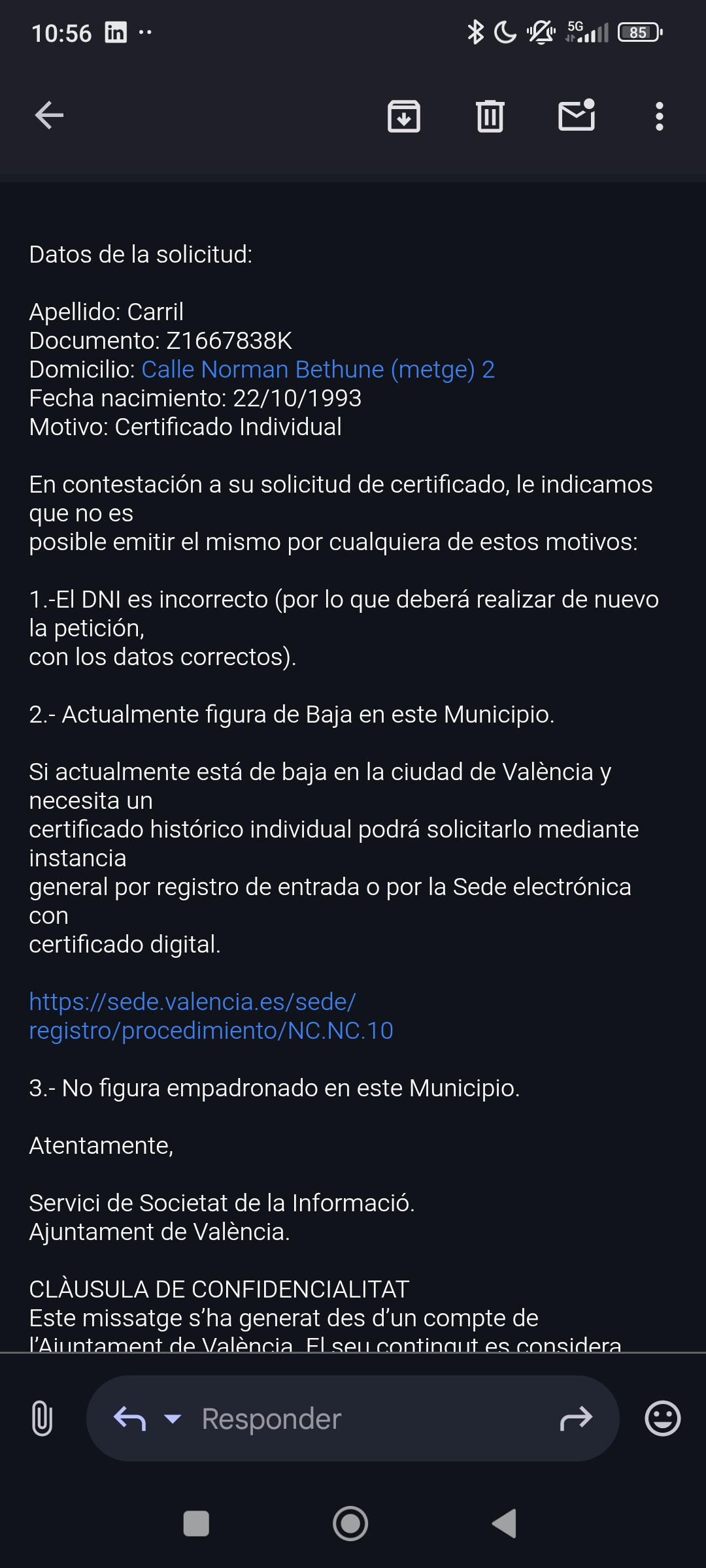Delete this email
706x1568 pixels.
(490, 116)
